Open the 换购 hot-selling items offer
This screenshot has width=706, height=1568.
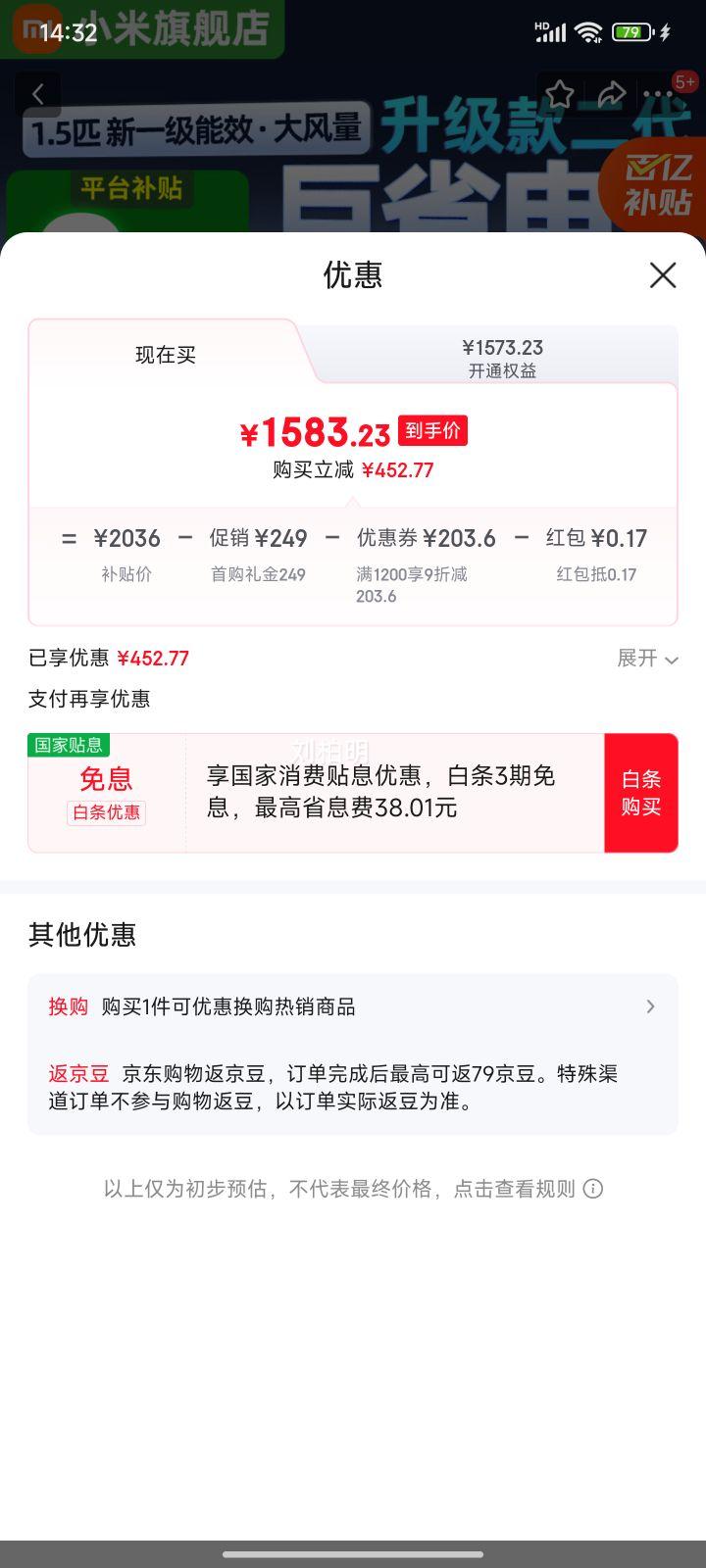point(353,1006)
